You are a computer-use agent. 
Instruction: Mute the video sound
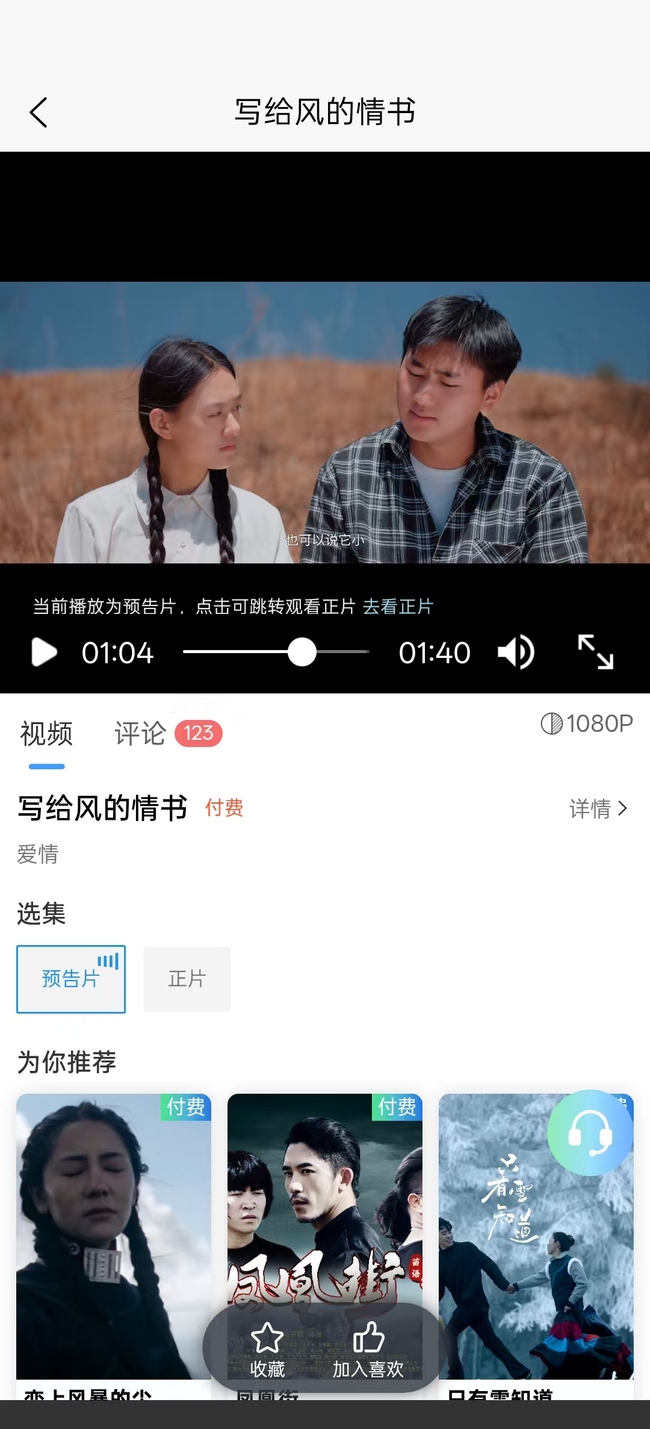(x=515, y=653)
